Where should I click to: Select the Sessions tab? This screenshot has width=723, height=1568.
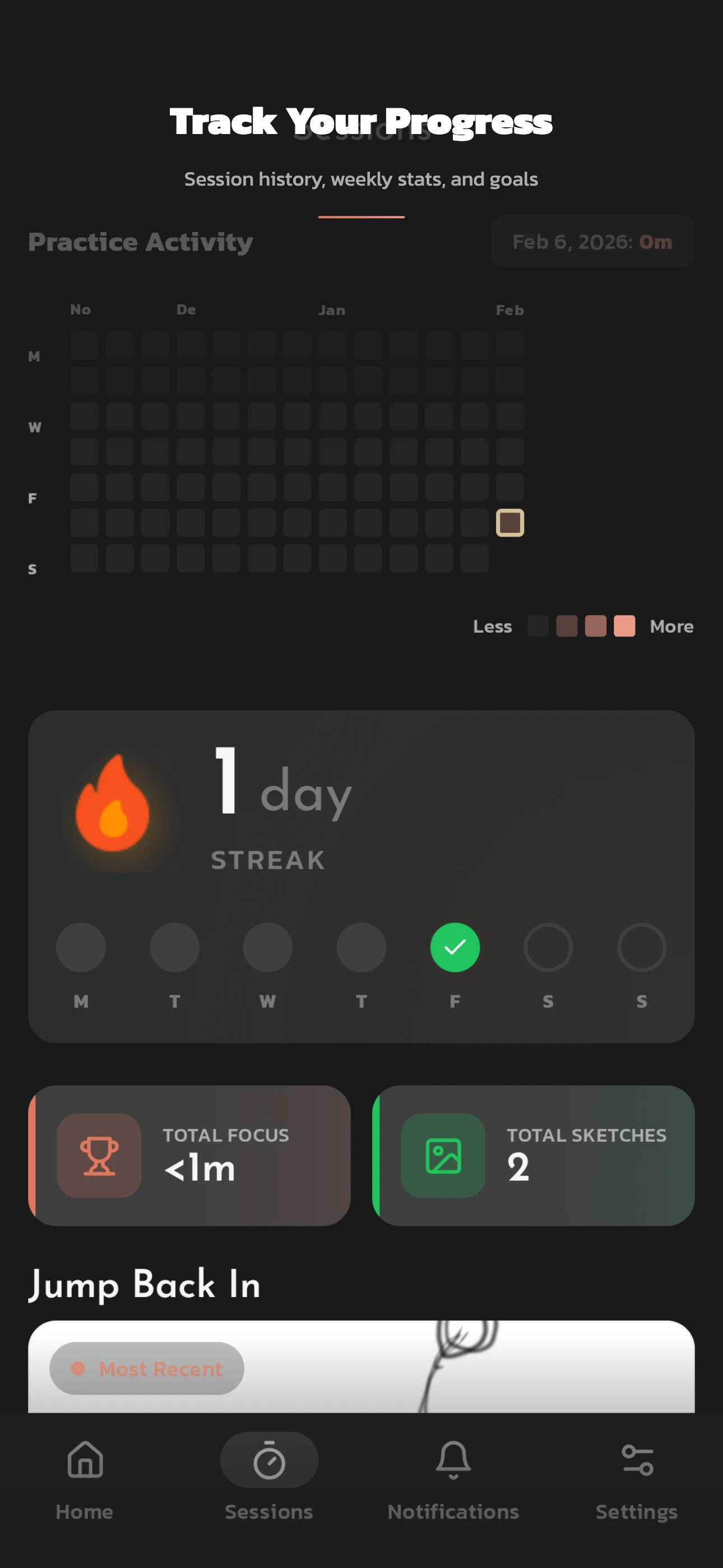pyautogui.click(x=269, y=1480)
